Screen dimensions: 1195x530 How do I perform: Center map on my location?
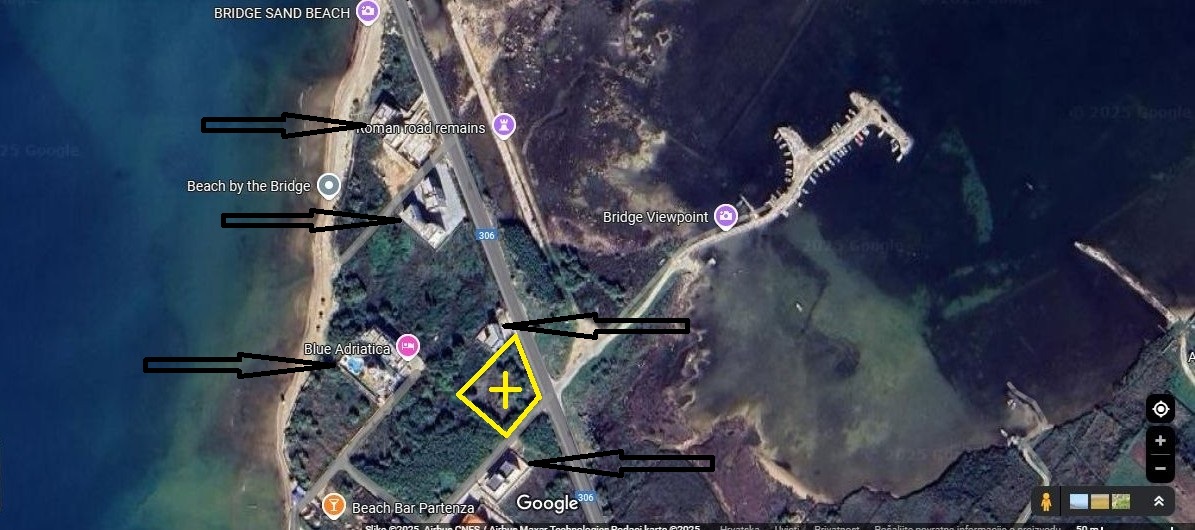click(x=1160, y=408)
